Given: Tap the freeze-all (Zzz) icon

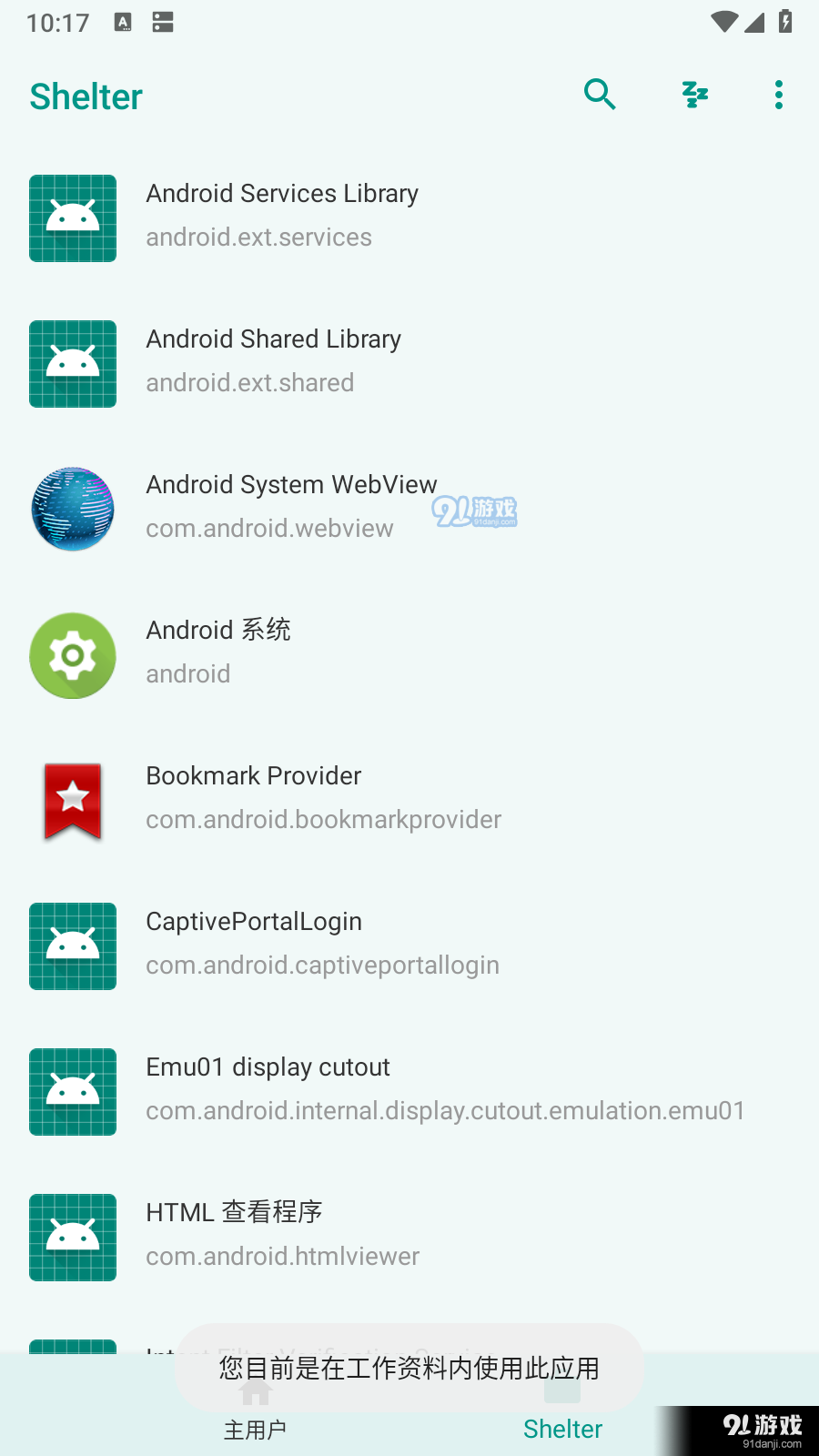Looking at the screenshot, I should [693, 94].
